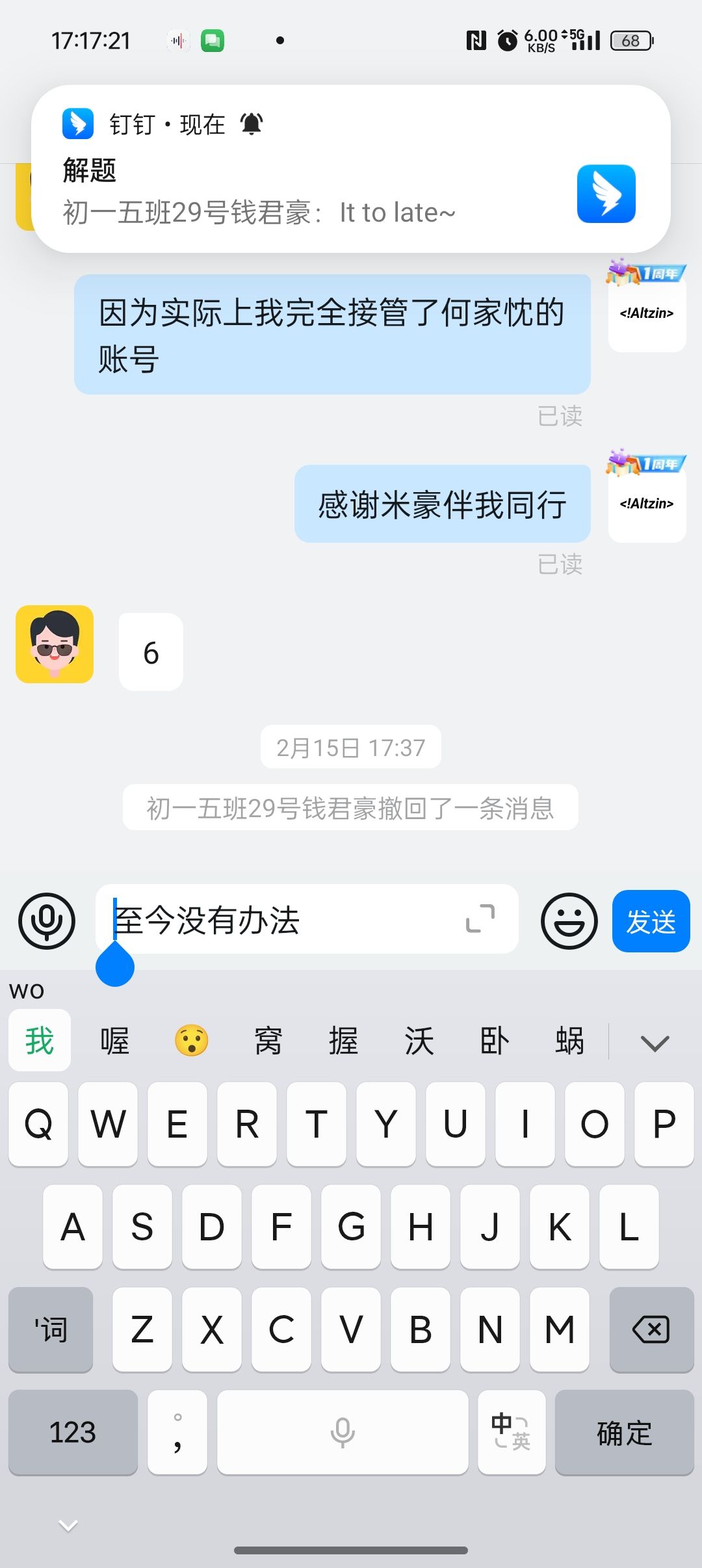
Task: Select candidate 我 from the suggestion bar
Action: [40, 1041]
